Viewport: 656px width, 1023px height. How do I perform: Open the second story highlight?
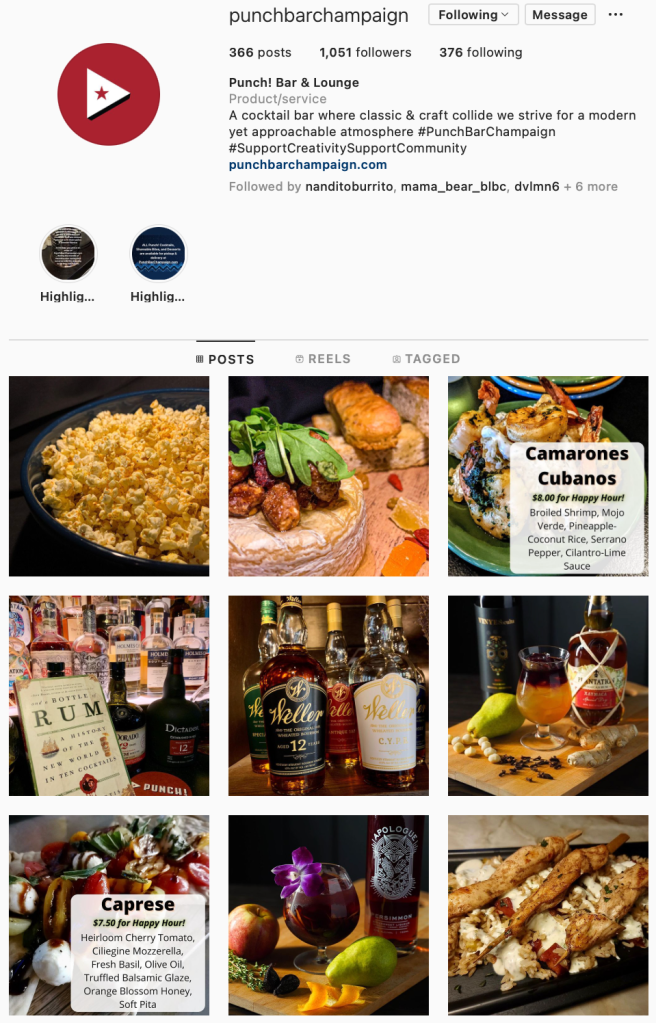click(158, 254)
